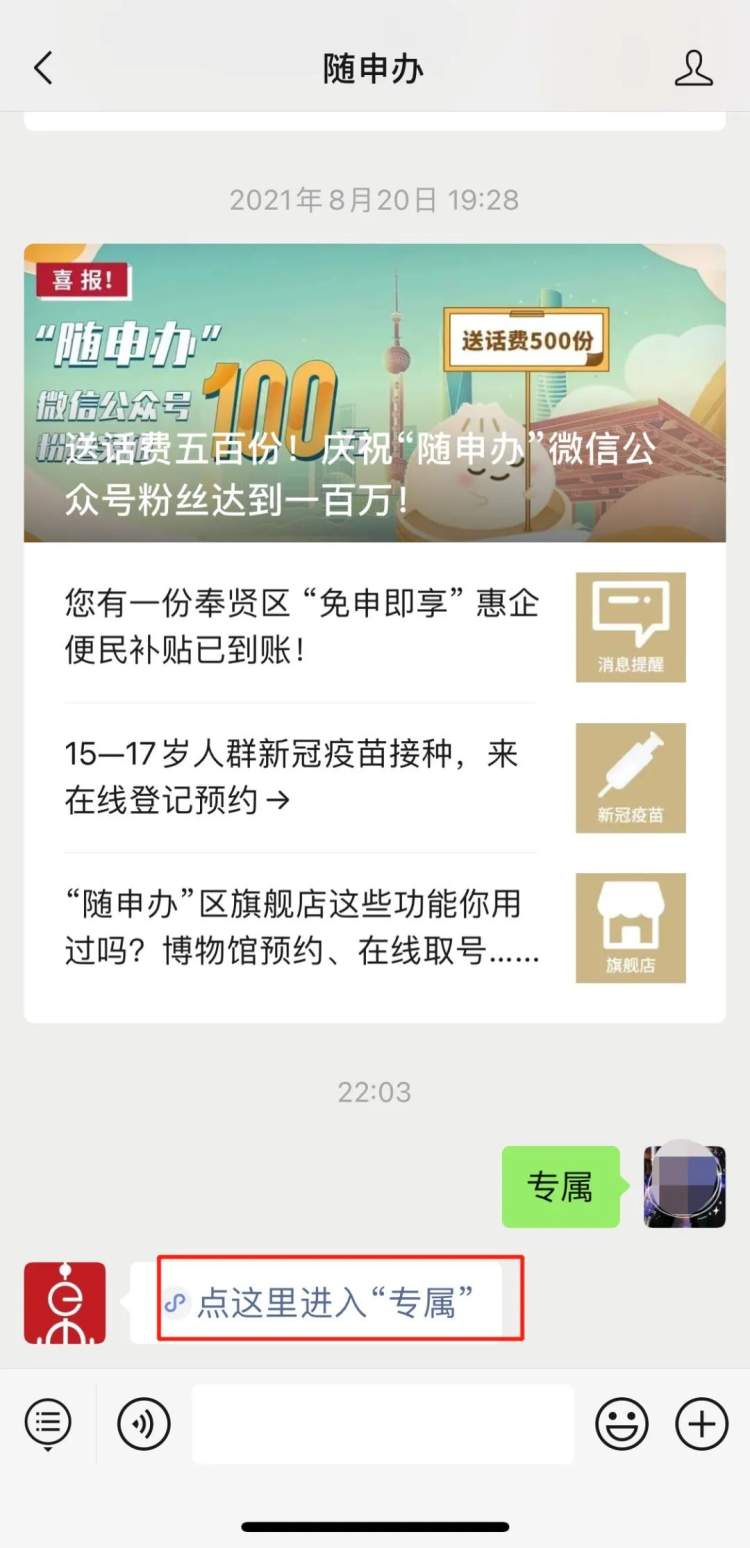This screenshot has width=750, height=1548.
Task: Open the emoji picker
Action: 621,1423
